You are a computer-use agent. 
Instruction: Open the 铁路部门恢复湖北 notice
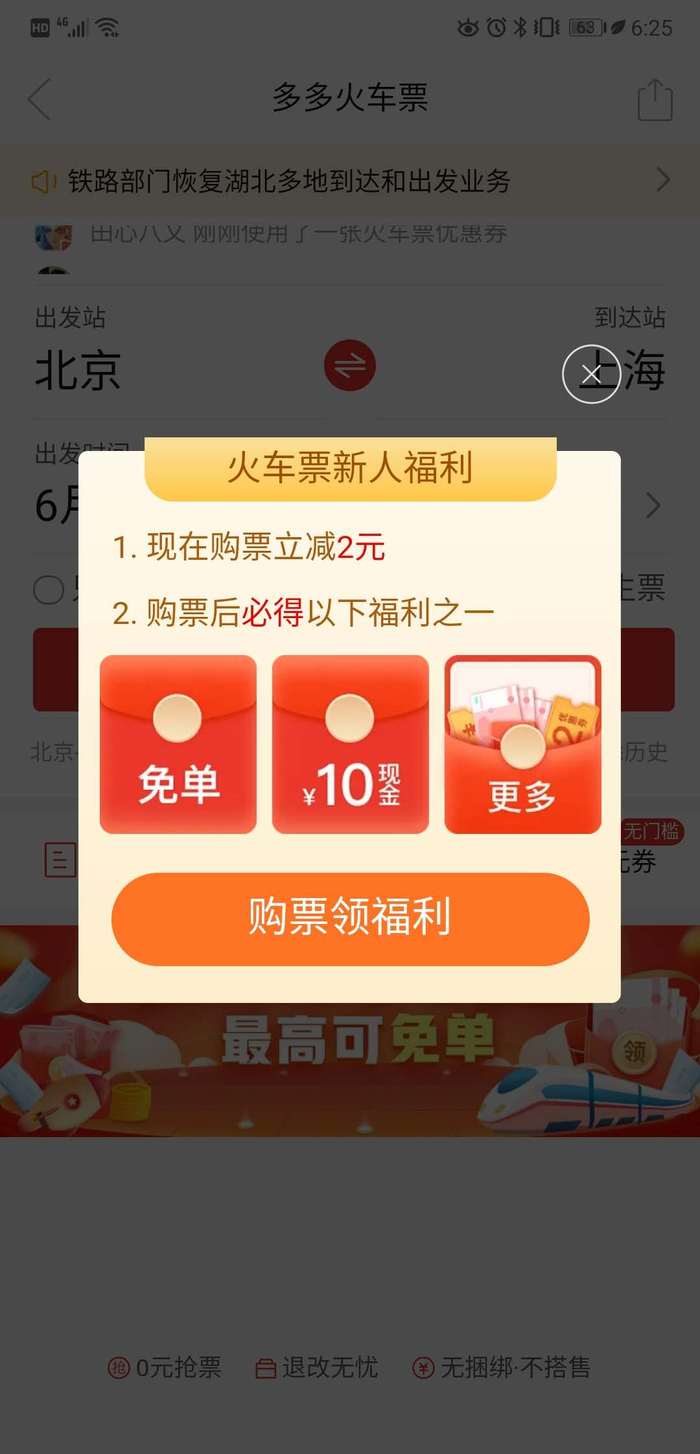pyautogui.click(x=350, y=181)
